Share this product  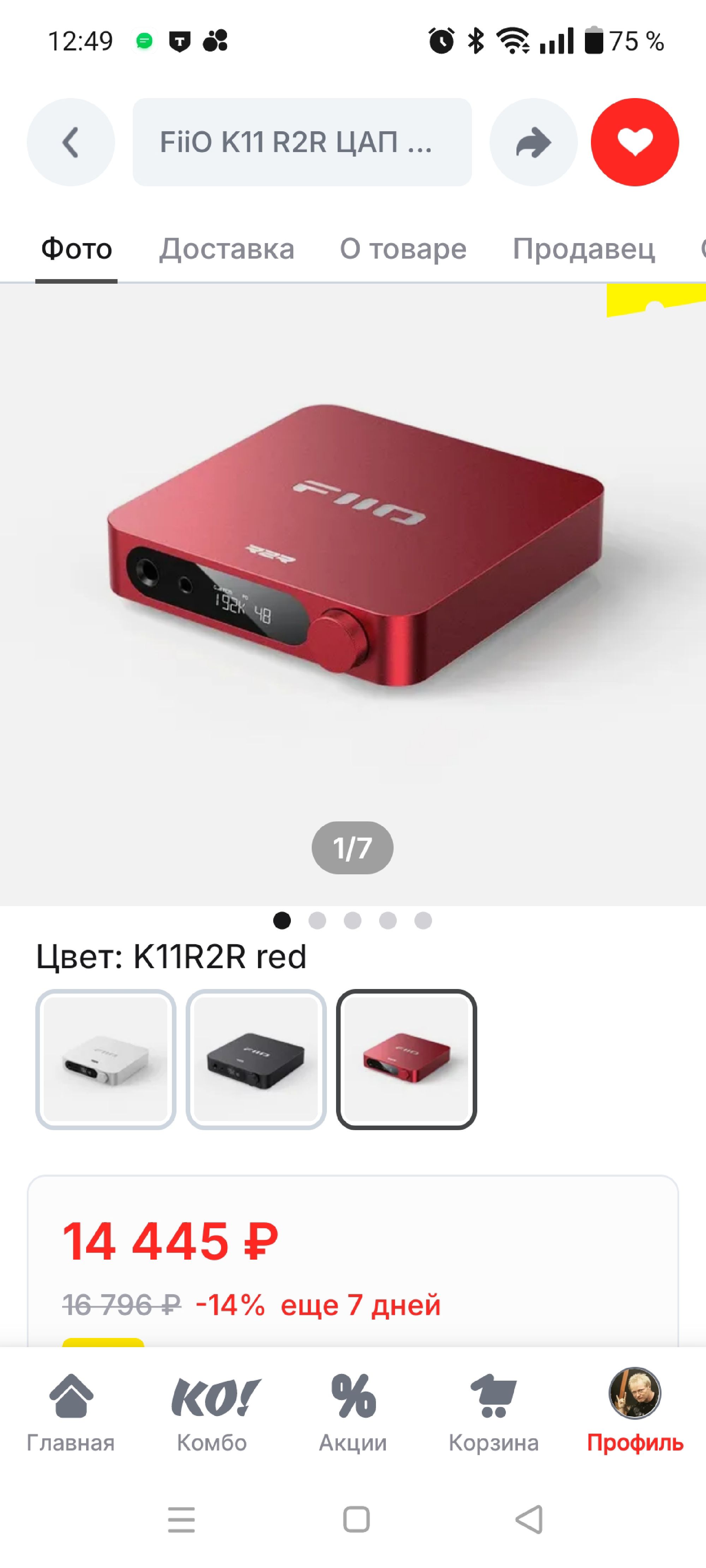pos(533,143)
